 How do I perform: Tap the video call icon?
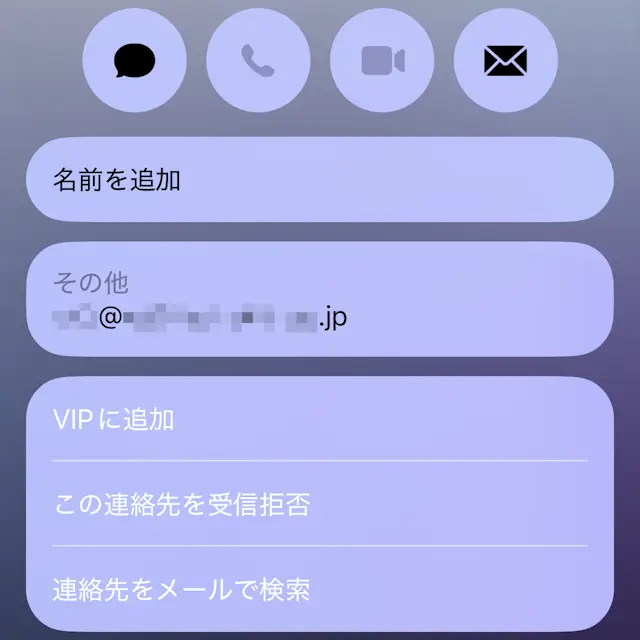click(383, 60)
